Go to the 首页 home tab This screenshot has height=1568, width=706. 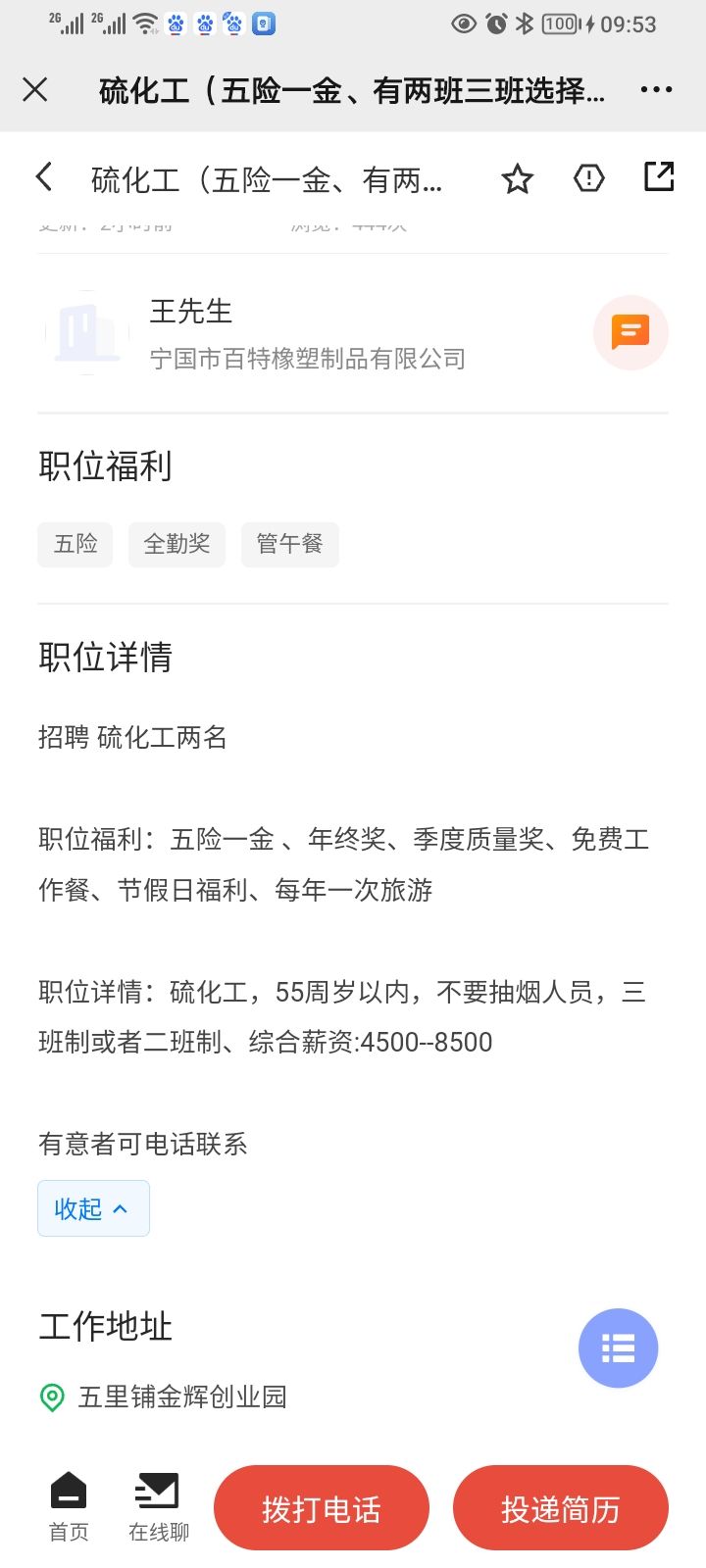coord(69,1508)
